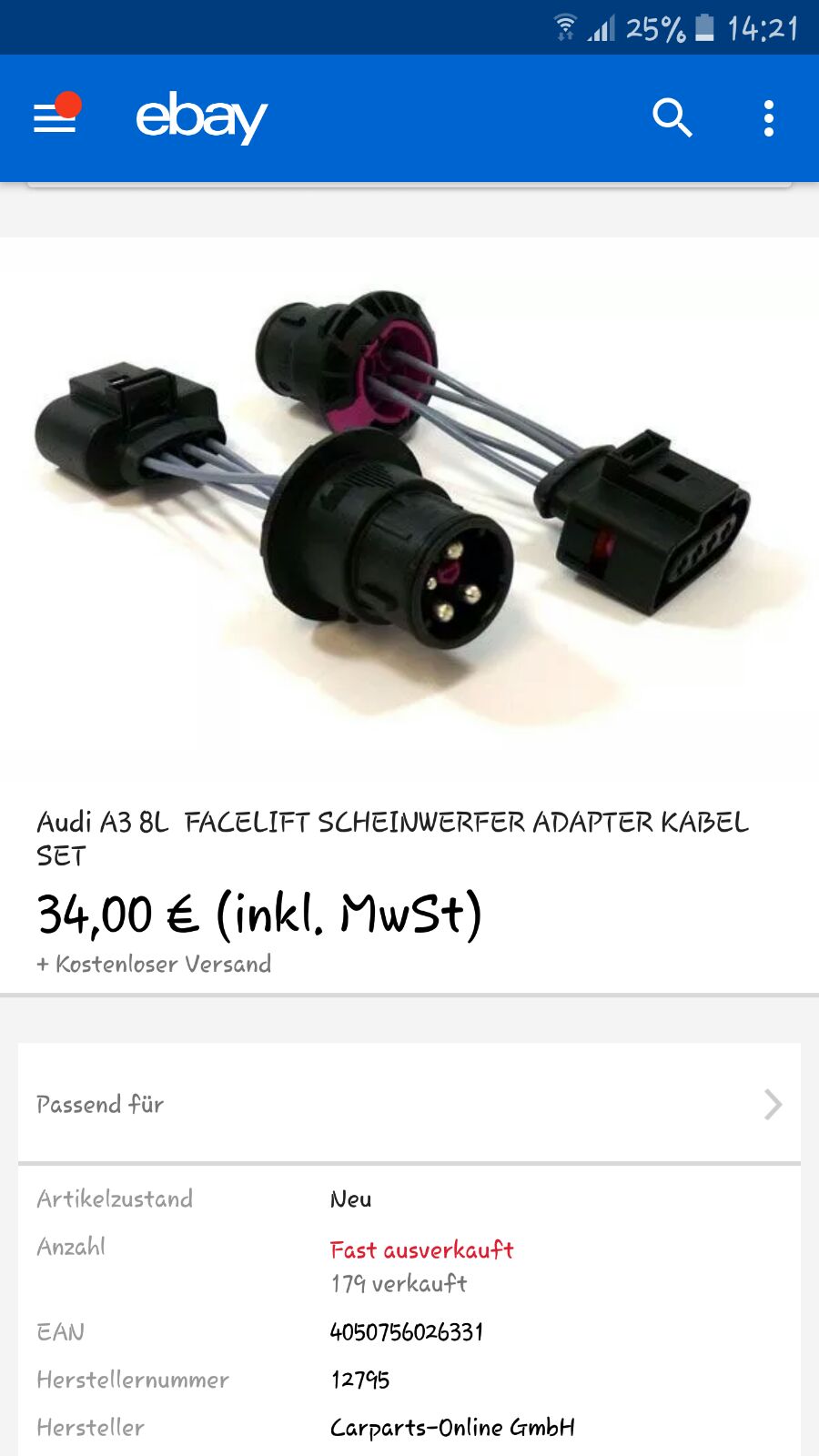
Task: Expand the 'Passend für' compatibility row
Action: 409,1104
